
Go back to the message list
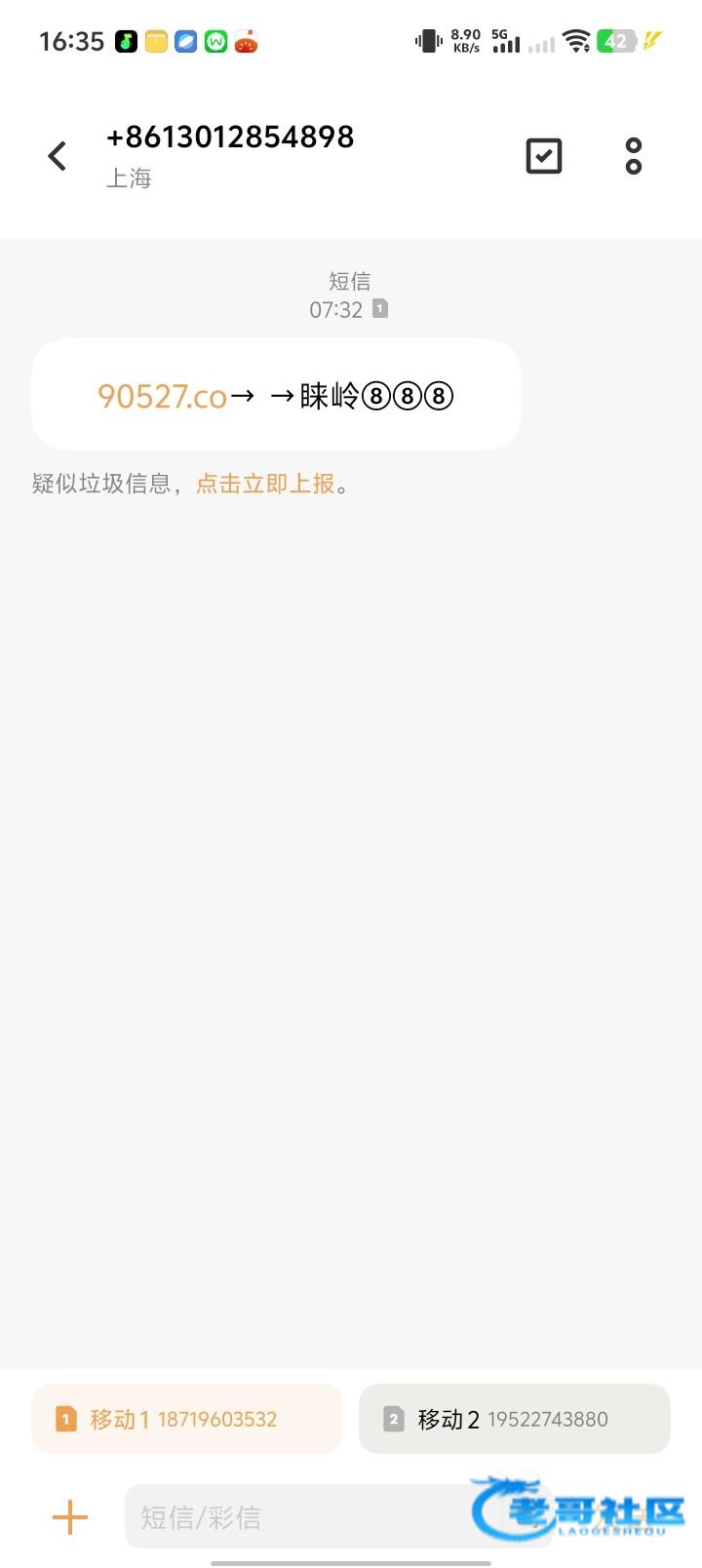click(x=58, y=156)
